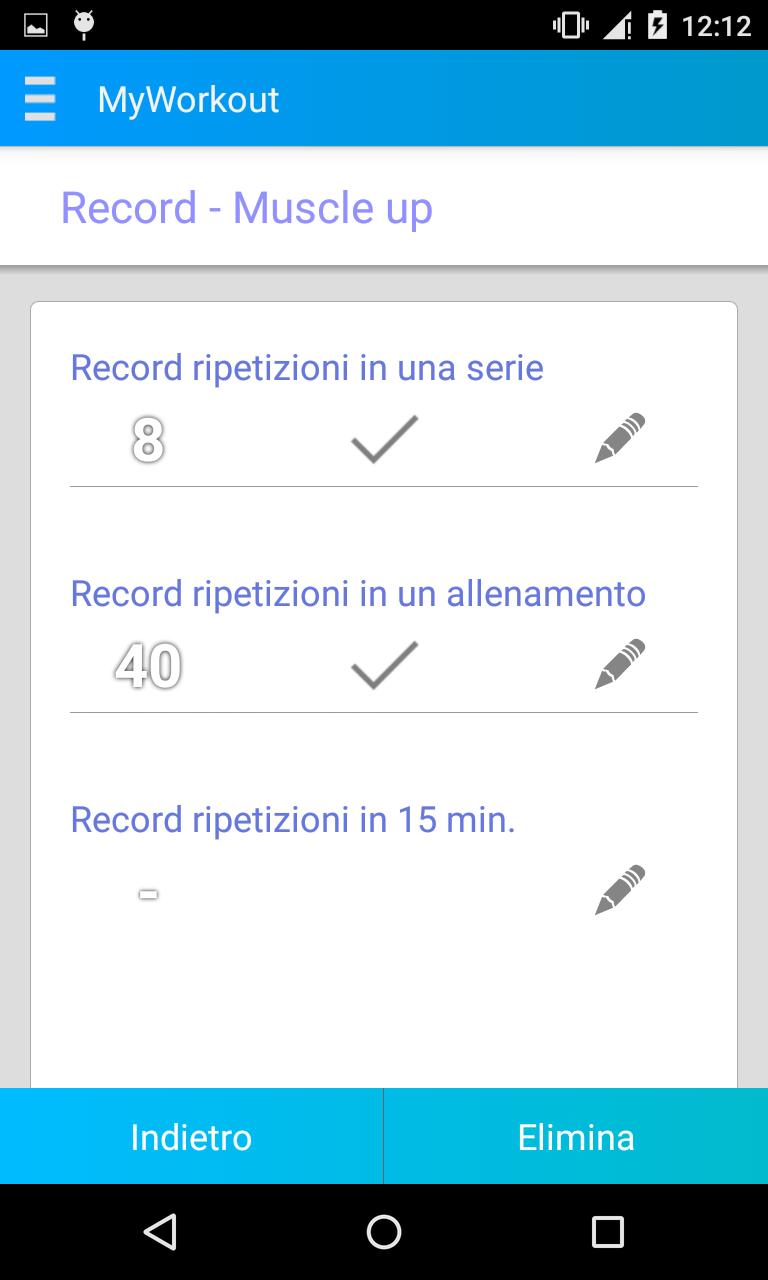768x1280 pixels.
Task: Delete records with the Elimina button
Action: click(576, 1137)
